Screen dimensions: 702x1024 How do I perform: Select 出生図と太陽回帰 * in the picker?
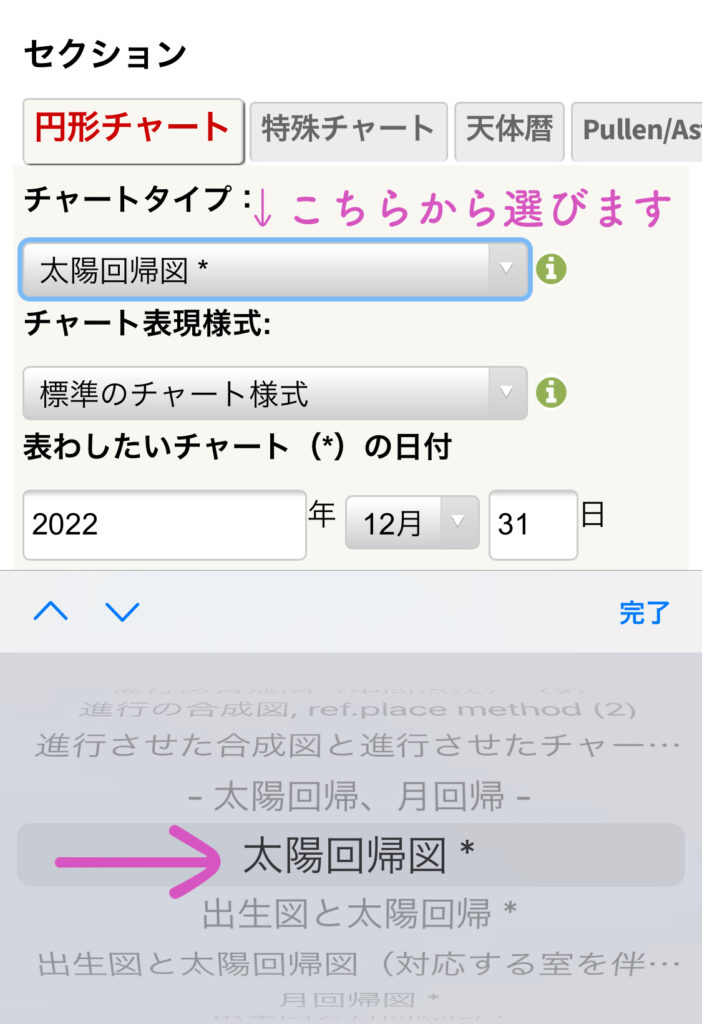pyautogui.click(x=359, y=912)
